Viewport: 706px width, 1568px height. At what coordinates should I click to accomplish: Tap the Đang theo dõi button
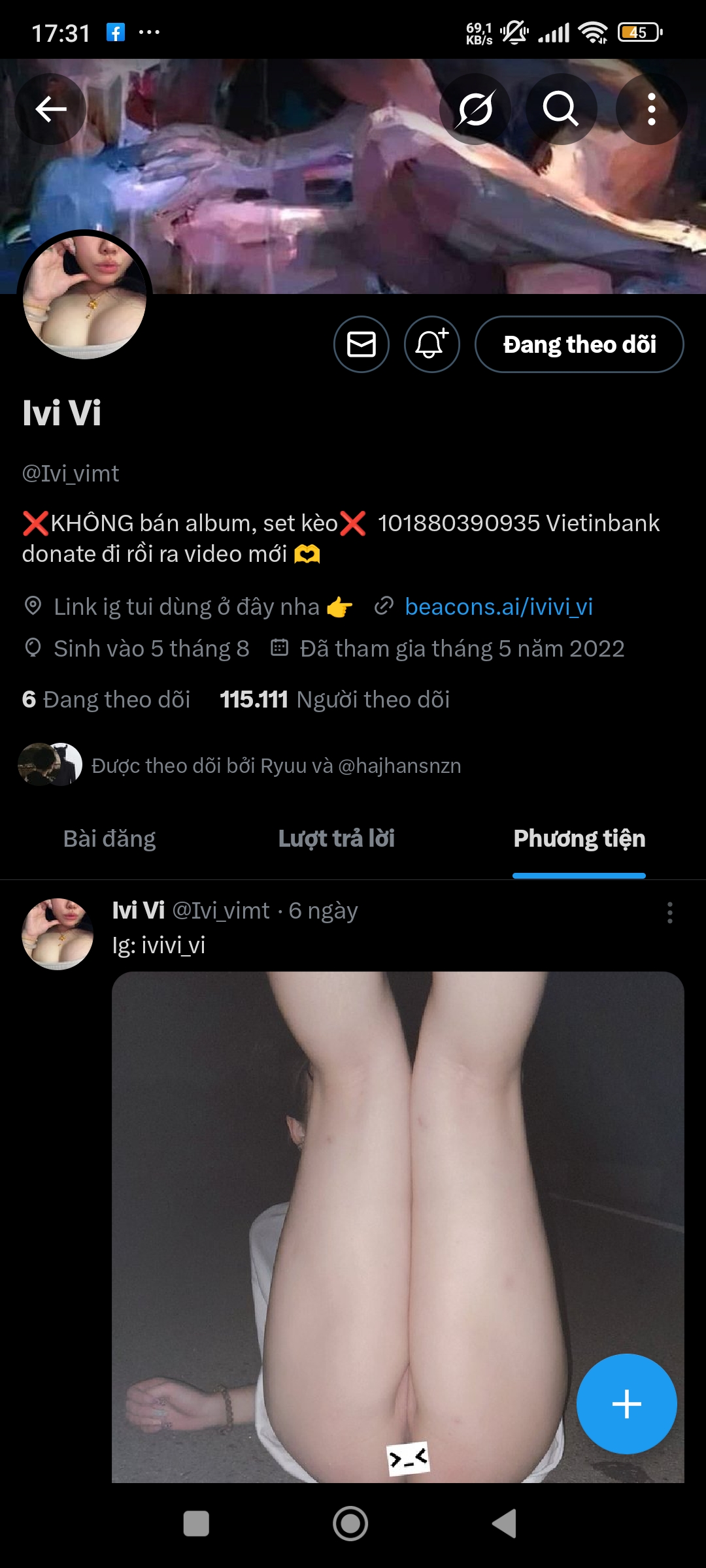pyautogui.click(x=579, y=344)
